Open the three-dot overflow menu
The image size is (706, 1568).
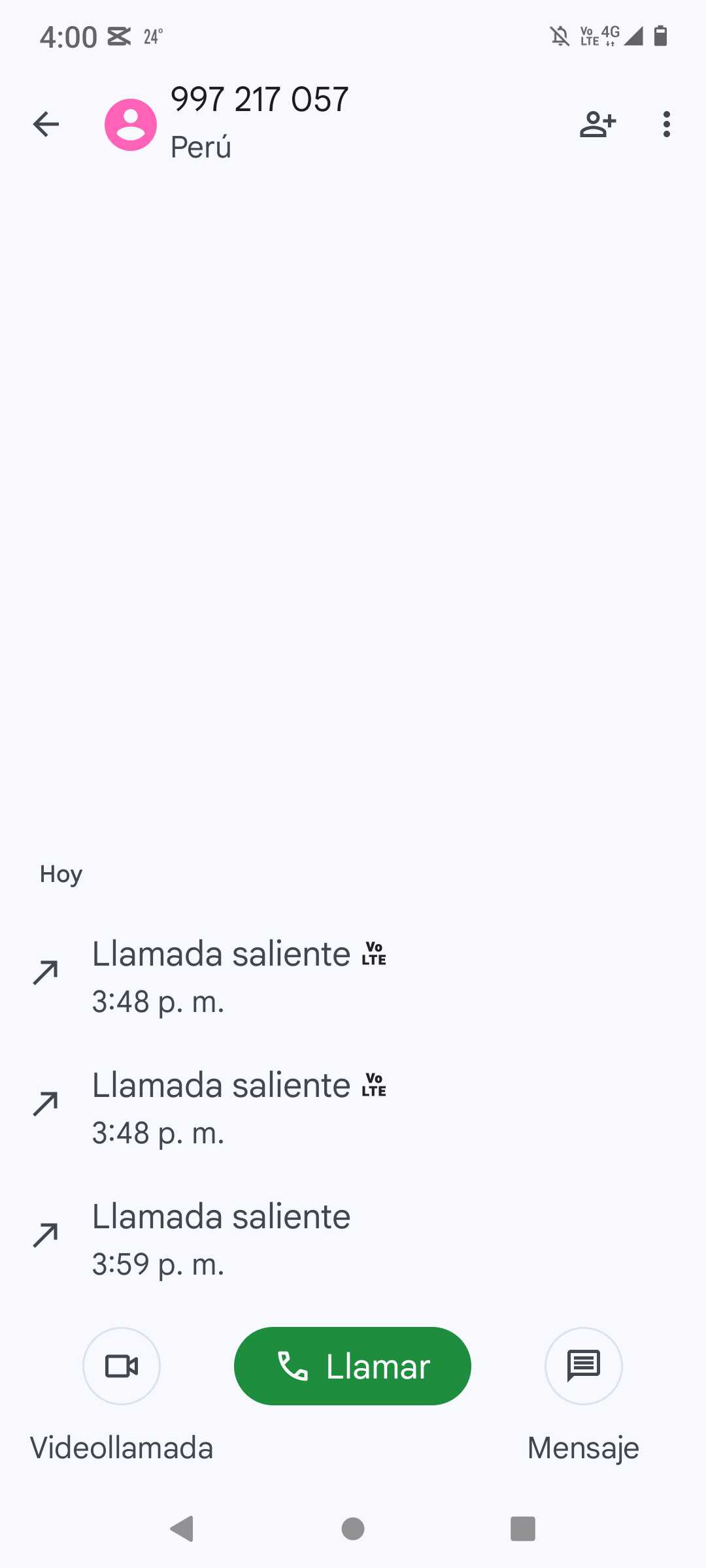pyautogui.click(x=666, y=124)
